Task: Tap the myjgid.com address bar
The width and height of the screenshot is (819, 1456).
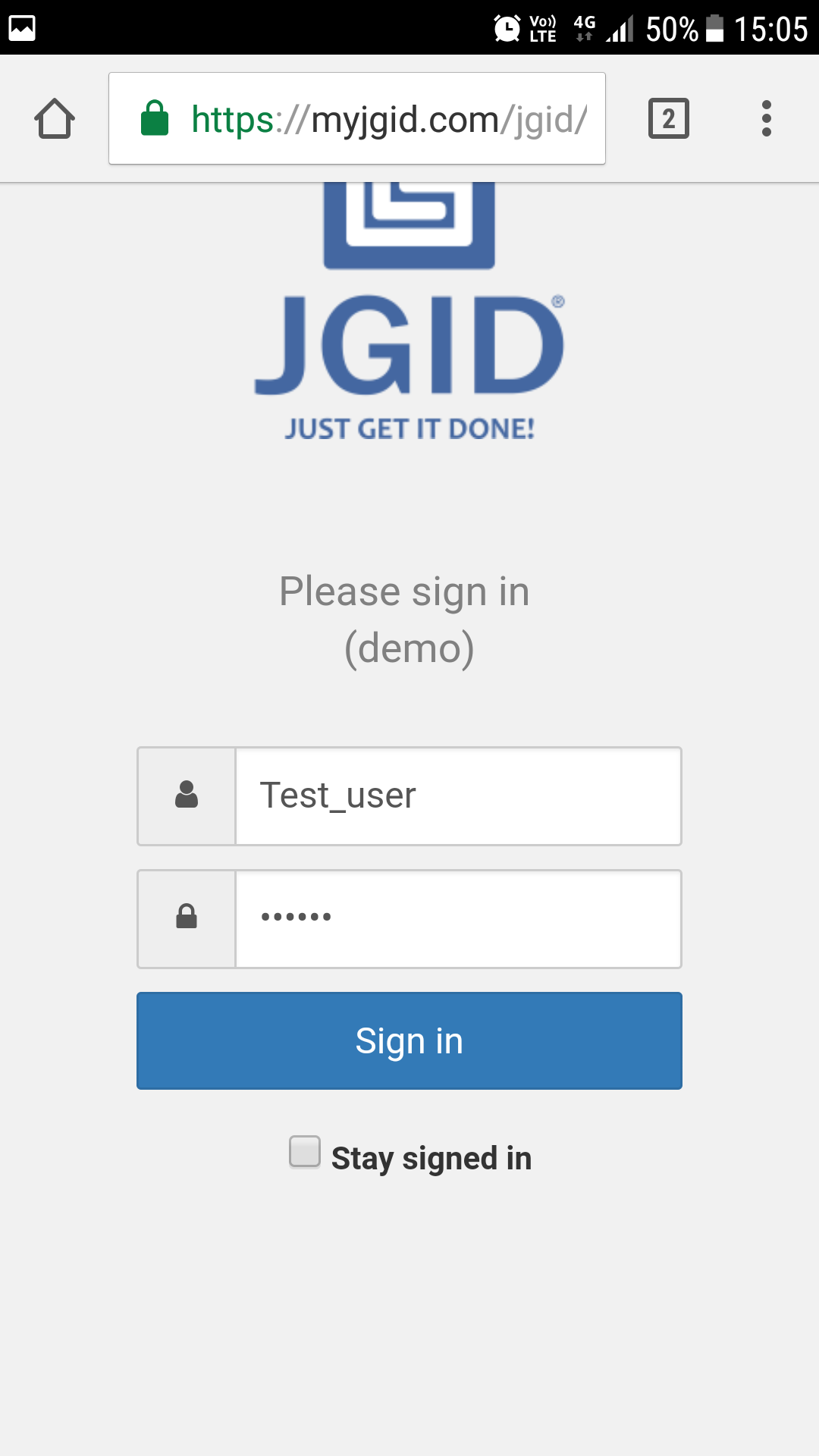Action: tap(357, 118)
